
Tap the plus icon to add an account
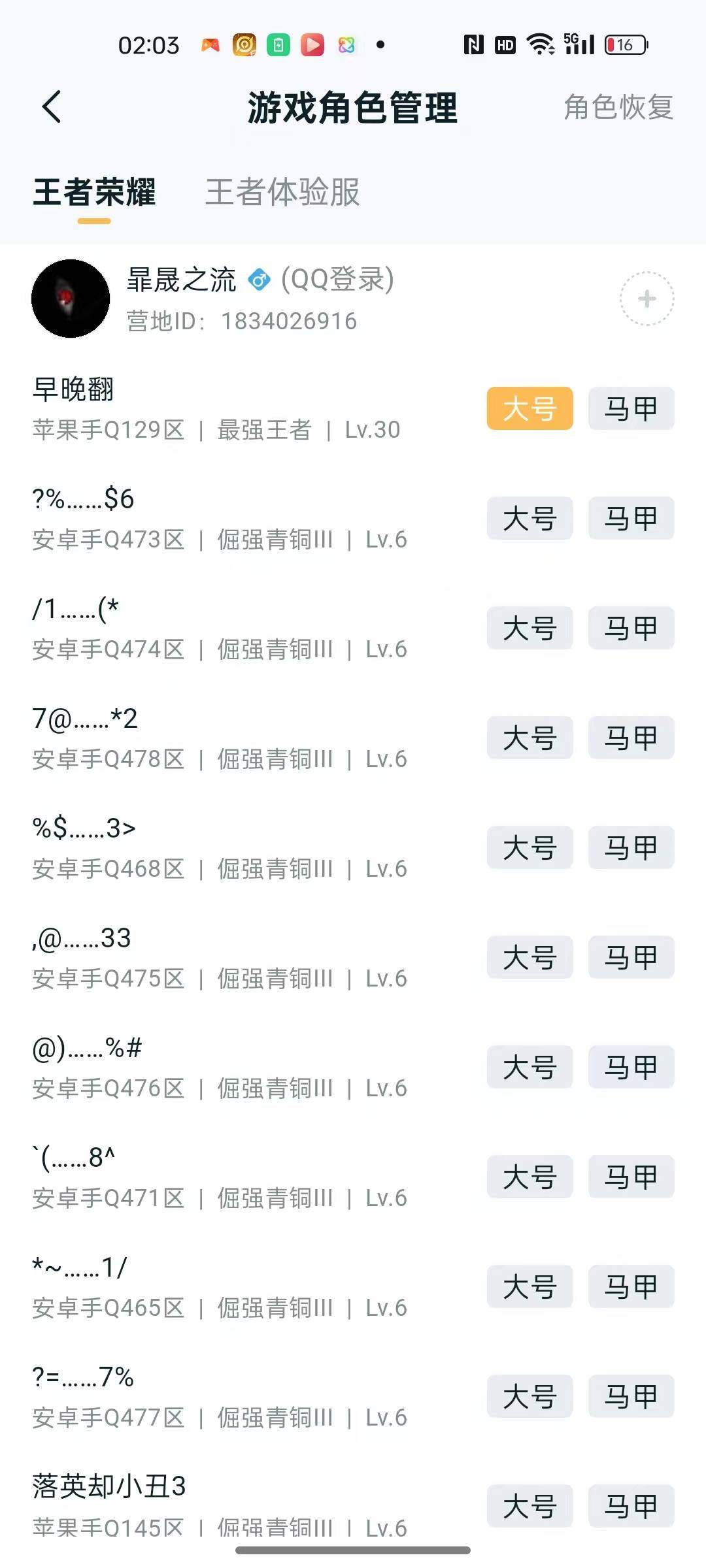coord(646,300)
